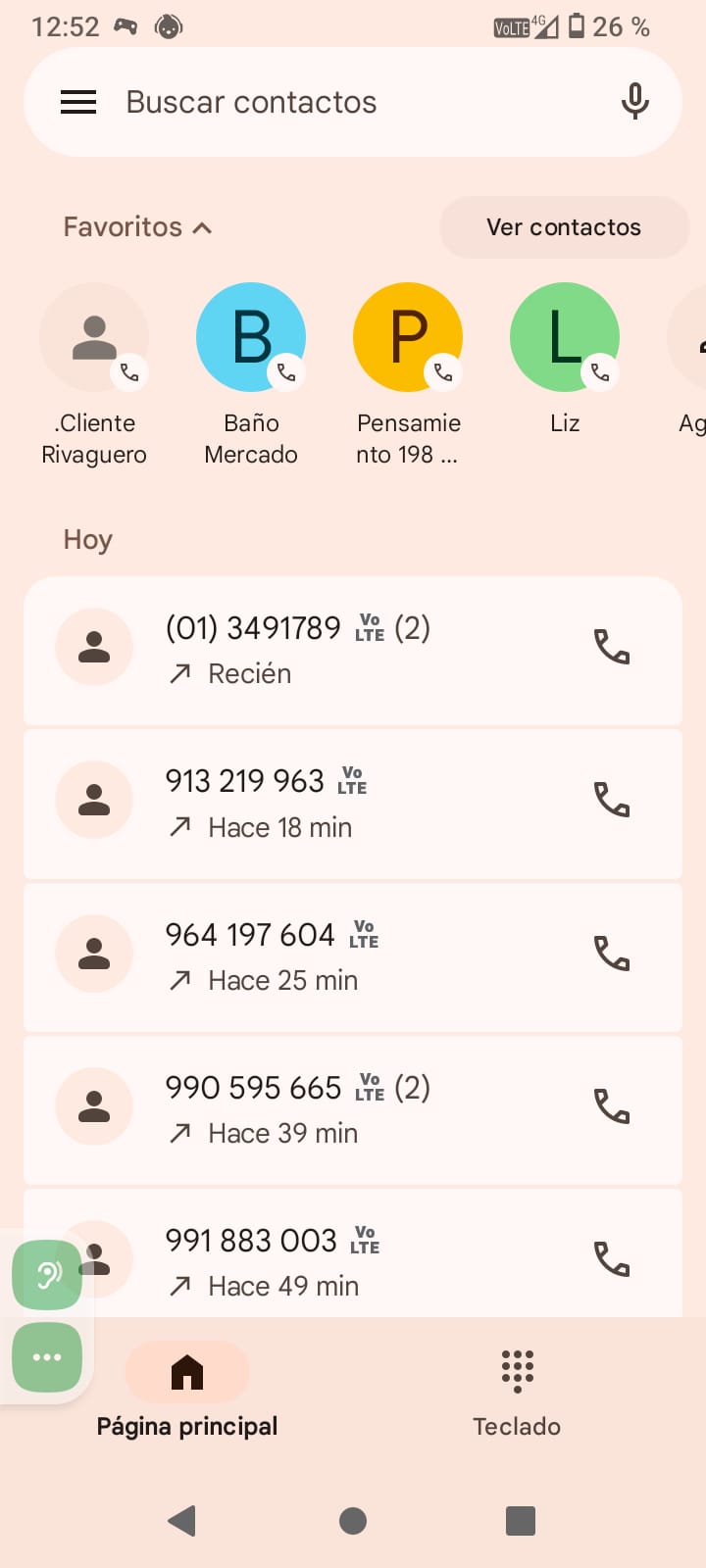The height and width of the screenshot is (1568, 706).
Task: Collapse the Favoritos section
Action: coord(137,227)
